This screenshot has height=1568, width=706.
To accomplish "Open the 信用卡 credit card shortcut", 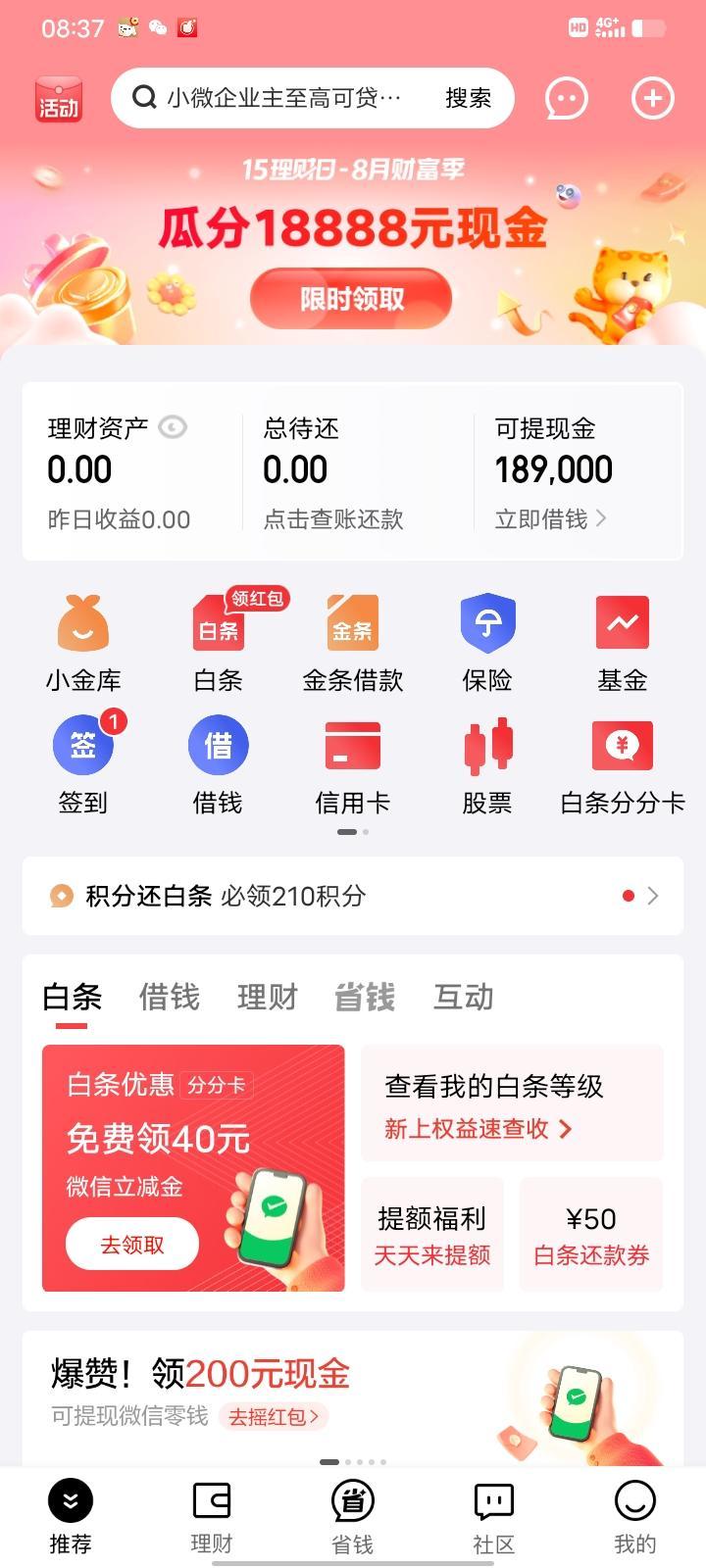I will (353, 765).
